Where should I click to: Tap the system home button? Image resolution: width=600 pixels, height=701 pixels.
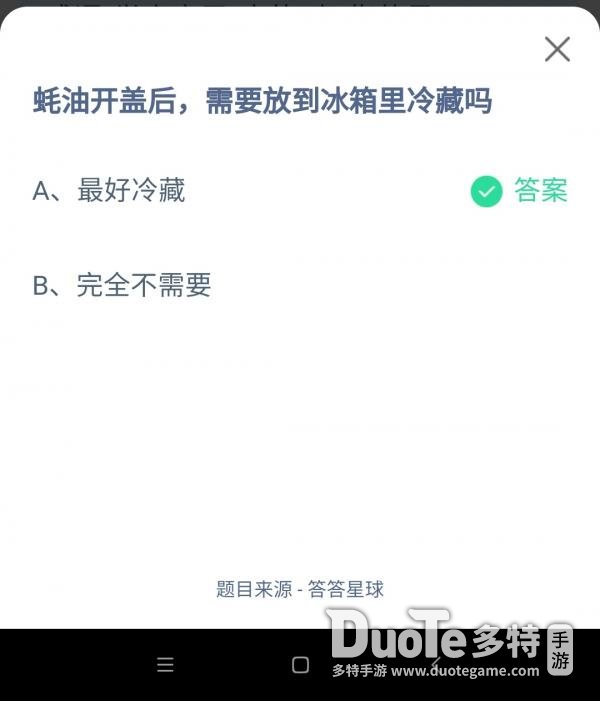coord(300,665)
